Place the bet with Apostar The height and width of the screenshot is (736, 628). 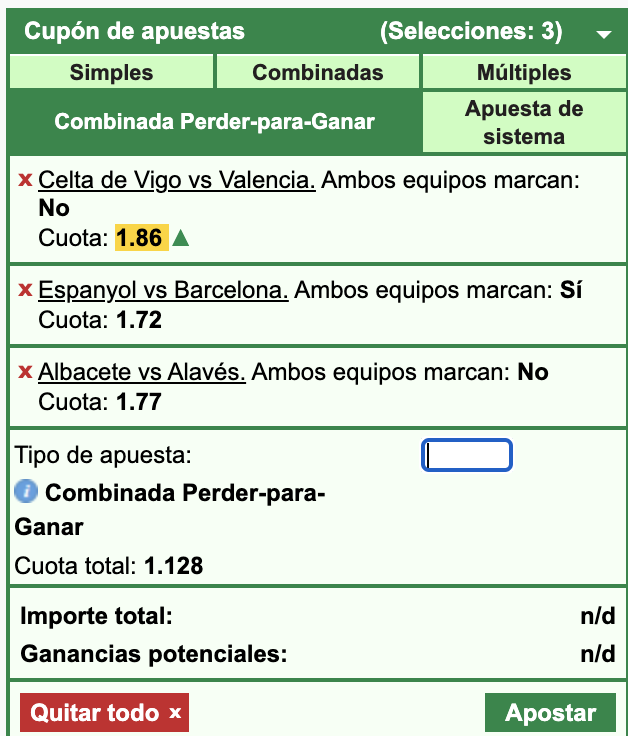(x=550, y=713)
